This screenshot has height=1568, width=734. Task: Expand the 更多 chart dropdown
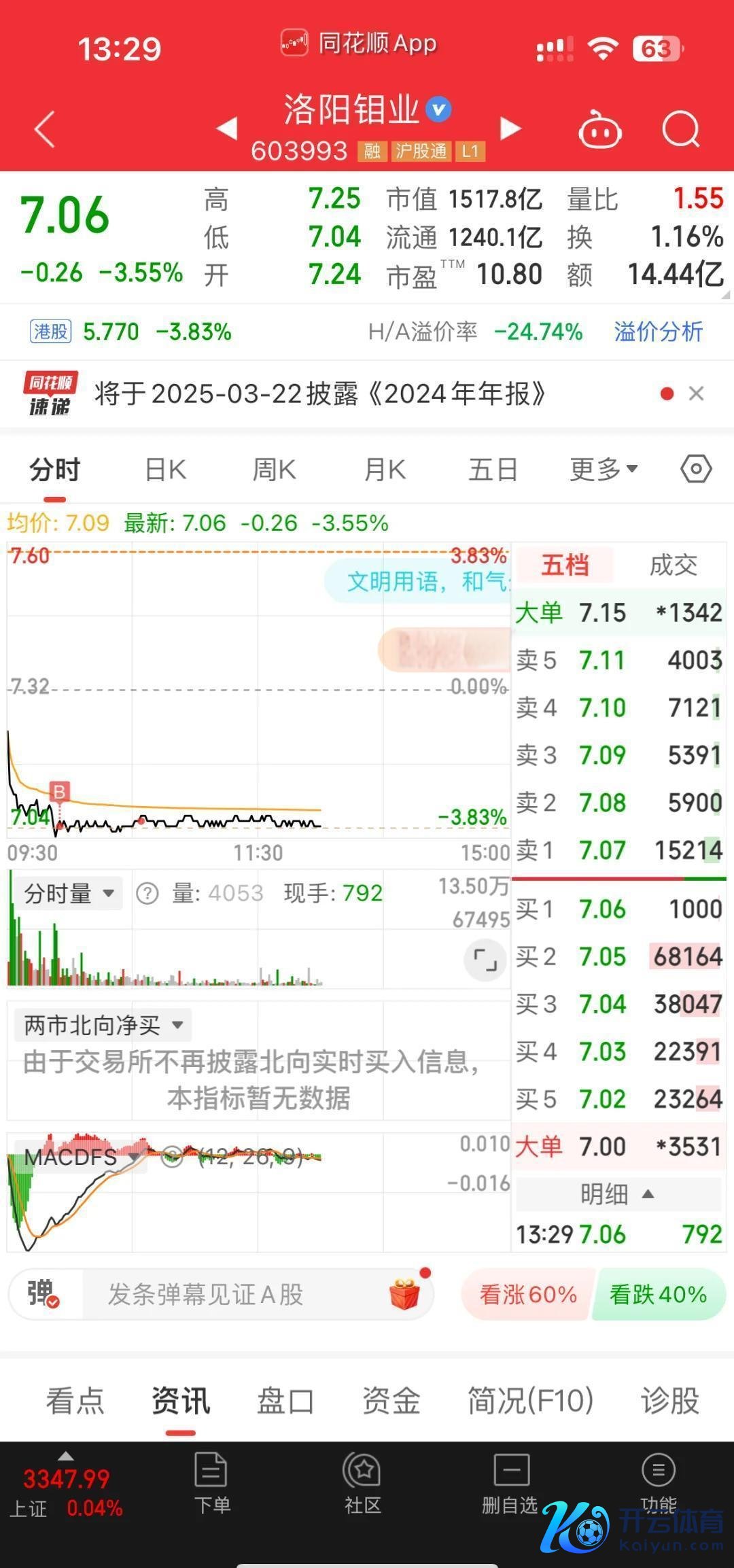click(603, 470)
